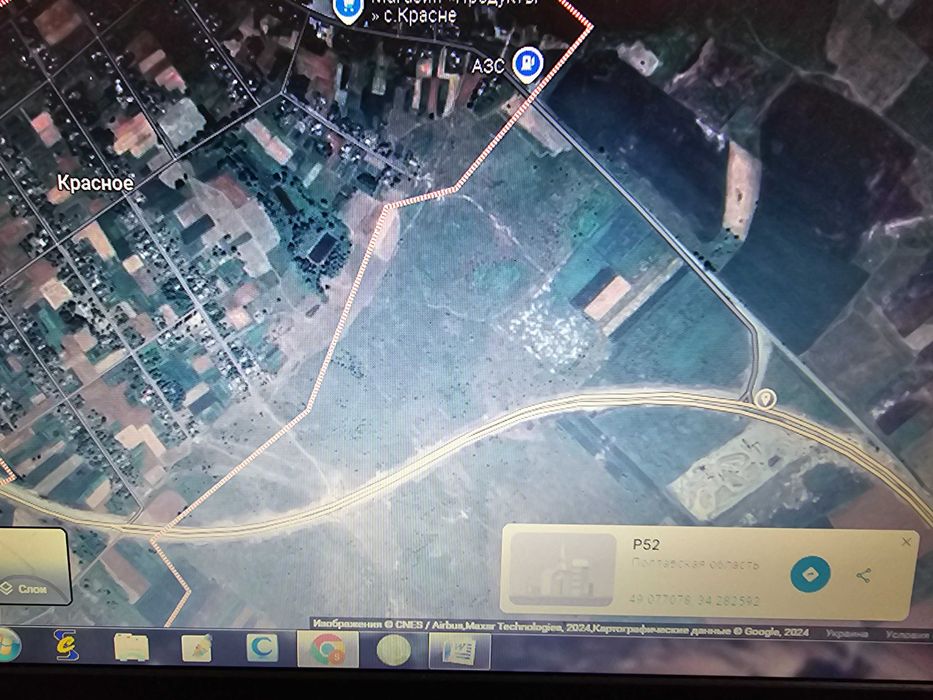The height and width of the screenshot is (700, 933).
Task: Open the Windows Start menu
Action: tap(8, 646)
